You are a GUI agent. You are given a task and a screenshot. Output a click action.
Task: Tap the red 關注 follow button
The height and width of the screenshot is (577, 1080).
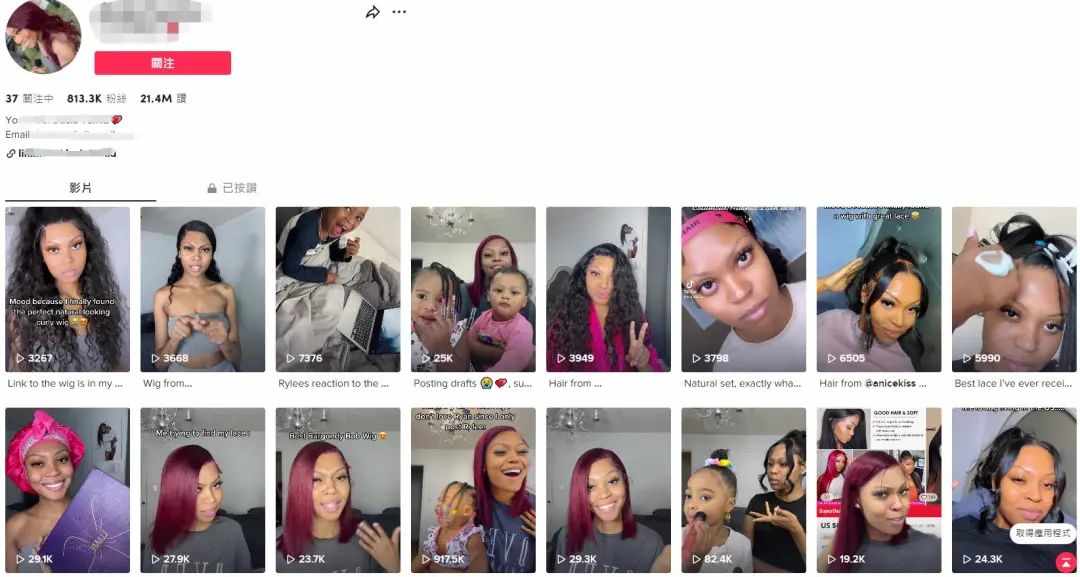162,63
